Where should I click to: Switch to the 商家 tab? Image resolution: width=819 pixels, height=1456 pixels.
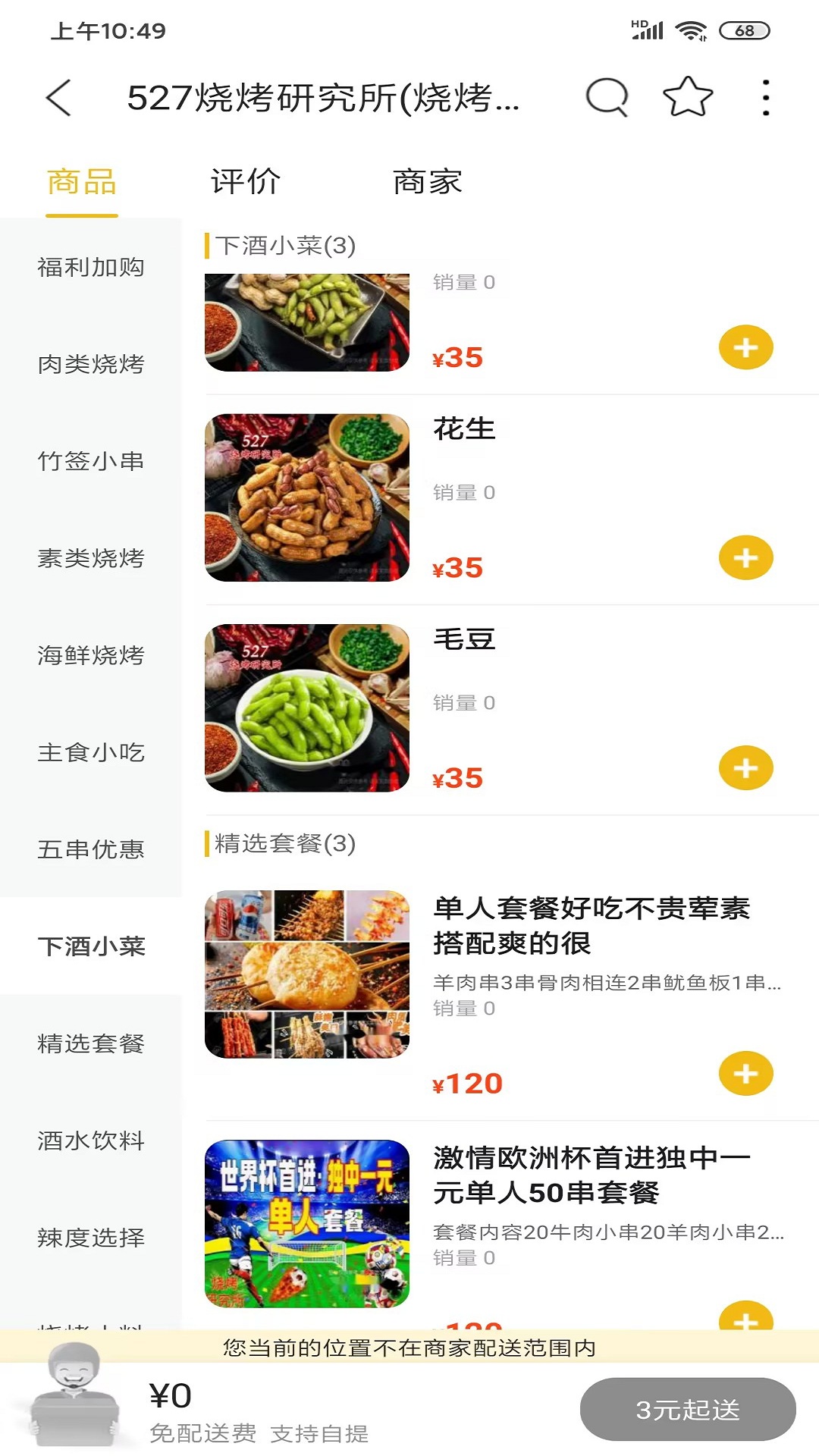coord(428,180)
